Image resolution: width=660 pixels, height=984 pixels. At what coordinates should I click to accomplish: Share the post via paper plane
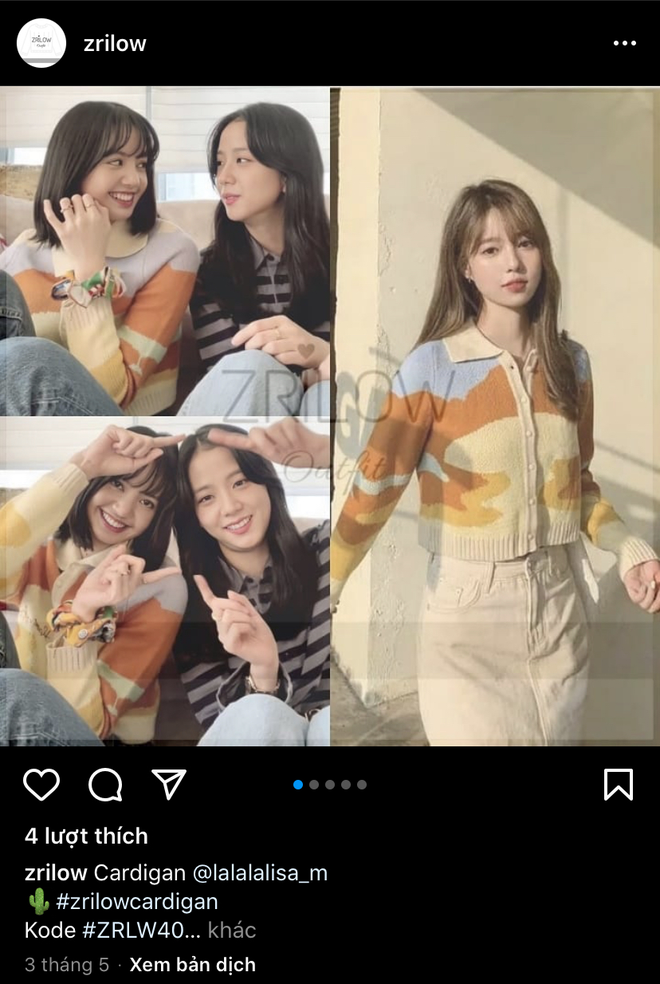pyautogui.click(x=169, y=785)
